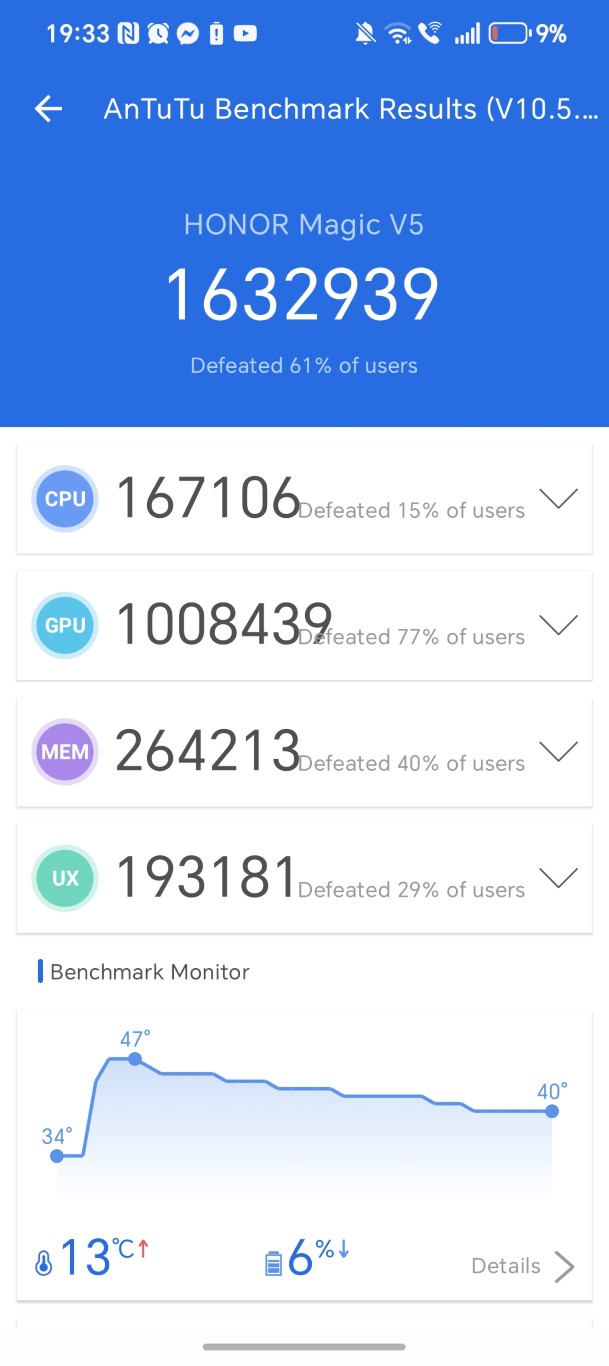The width and height of the screenshot is (609, 1366).
Task: Expand the UX score section
Action: click(558, 878)
